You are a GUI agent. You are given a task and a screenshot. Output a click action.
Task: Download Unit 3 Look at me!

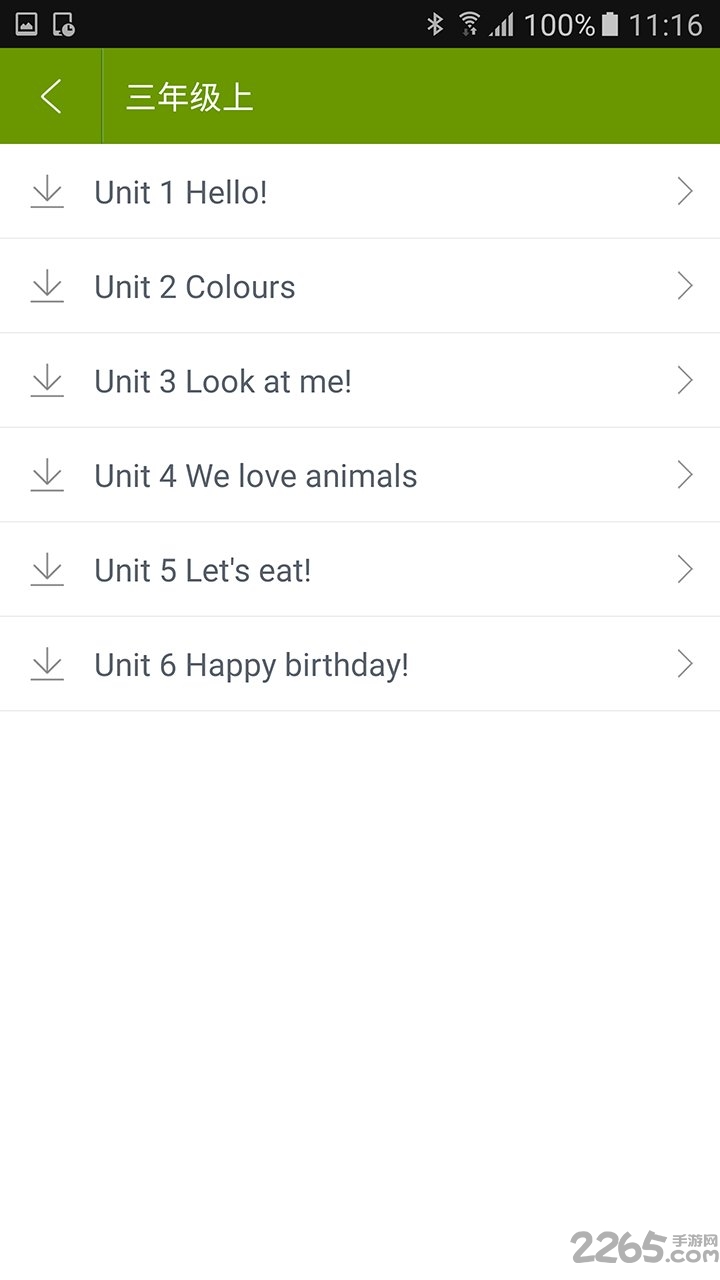point(47,381)
